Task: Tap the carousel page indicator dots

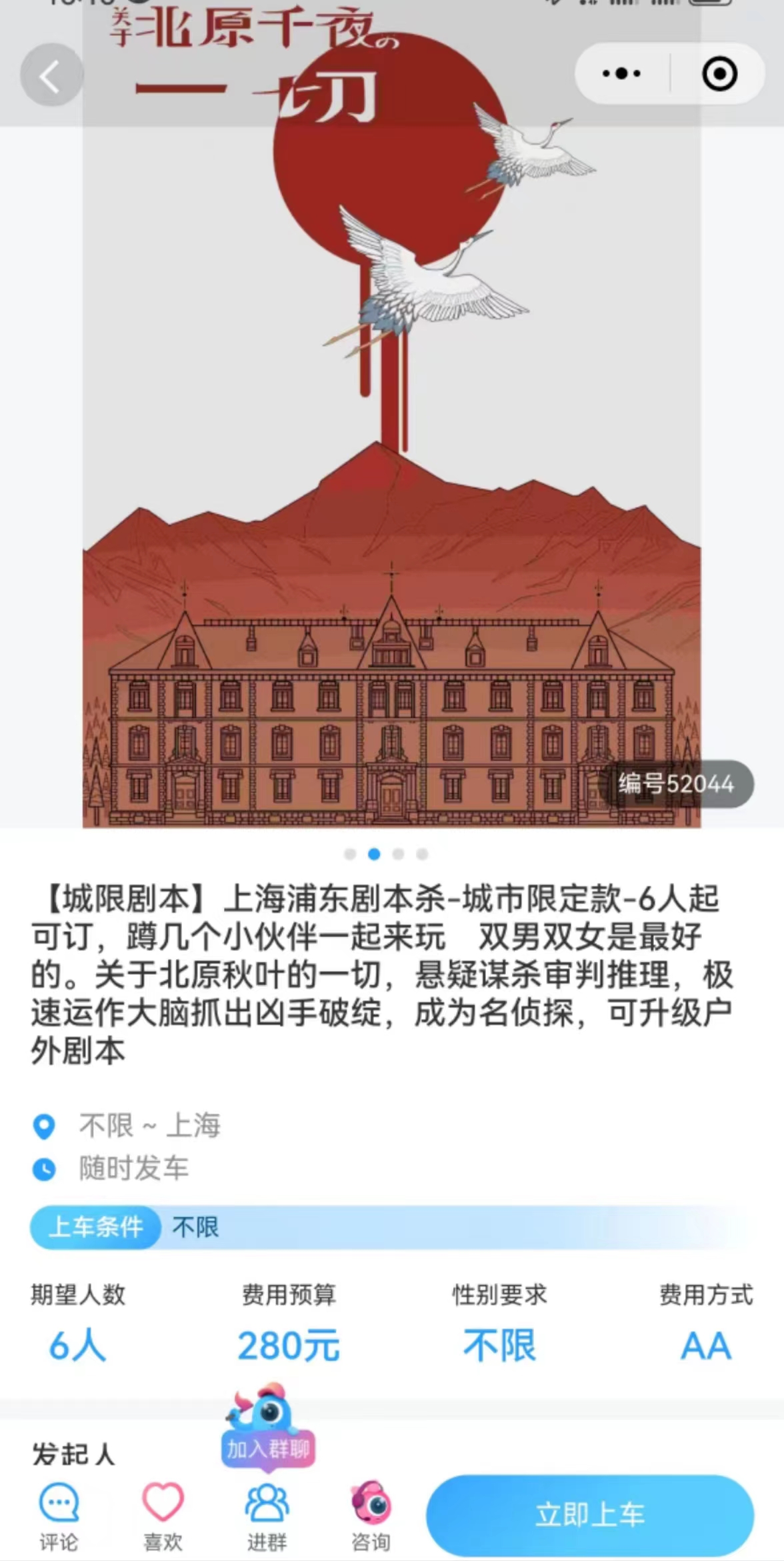Action: pyautogui.click(x=386, y=854)
